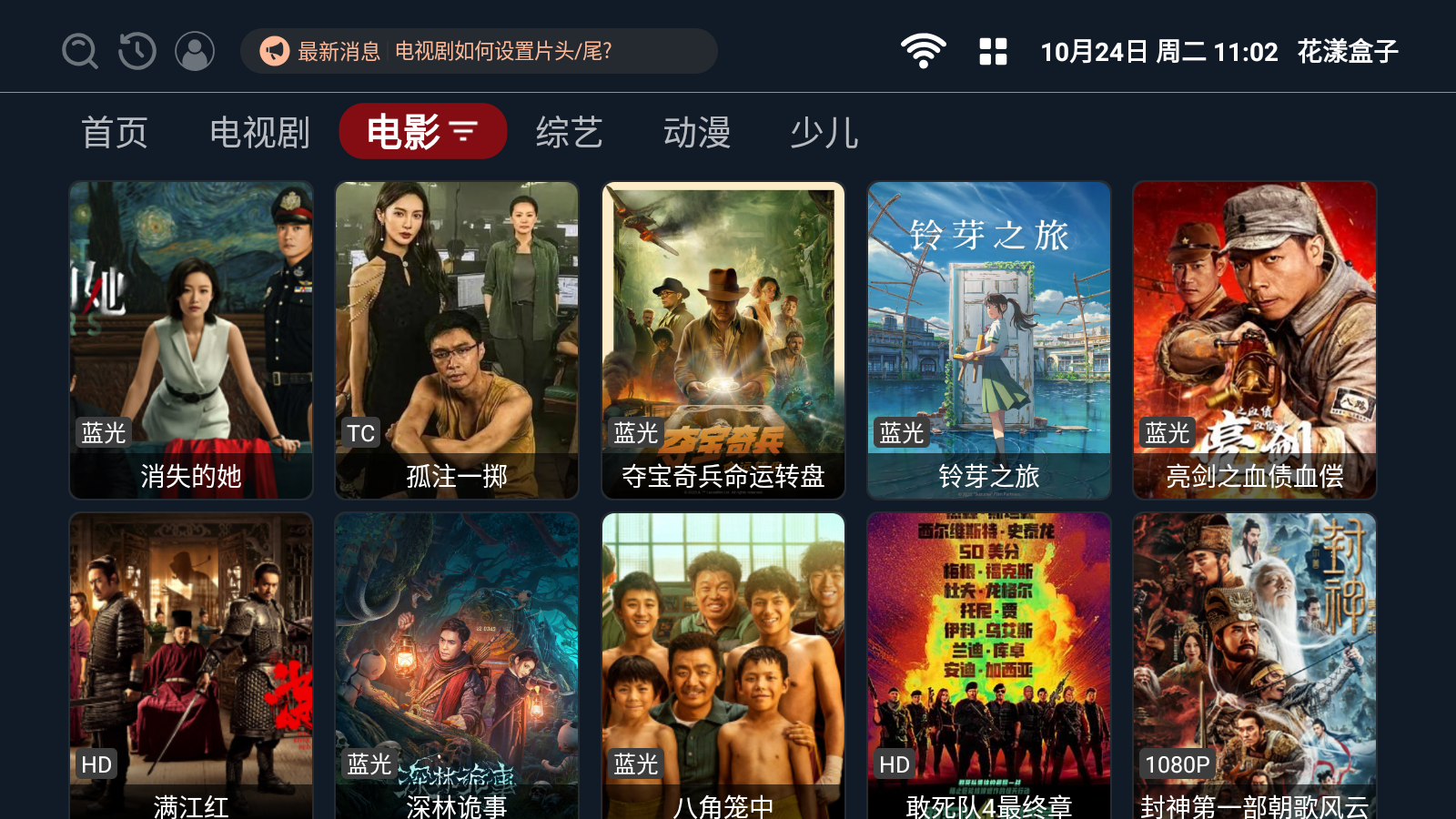
Task: Open the search icon
Action: [79, 51]
